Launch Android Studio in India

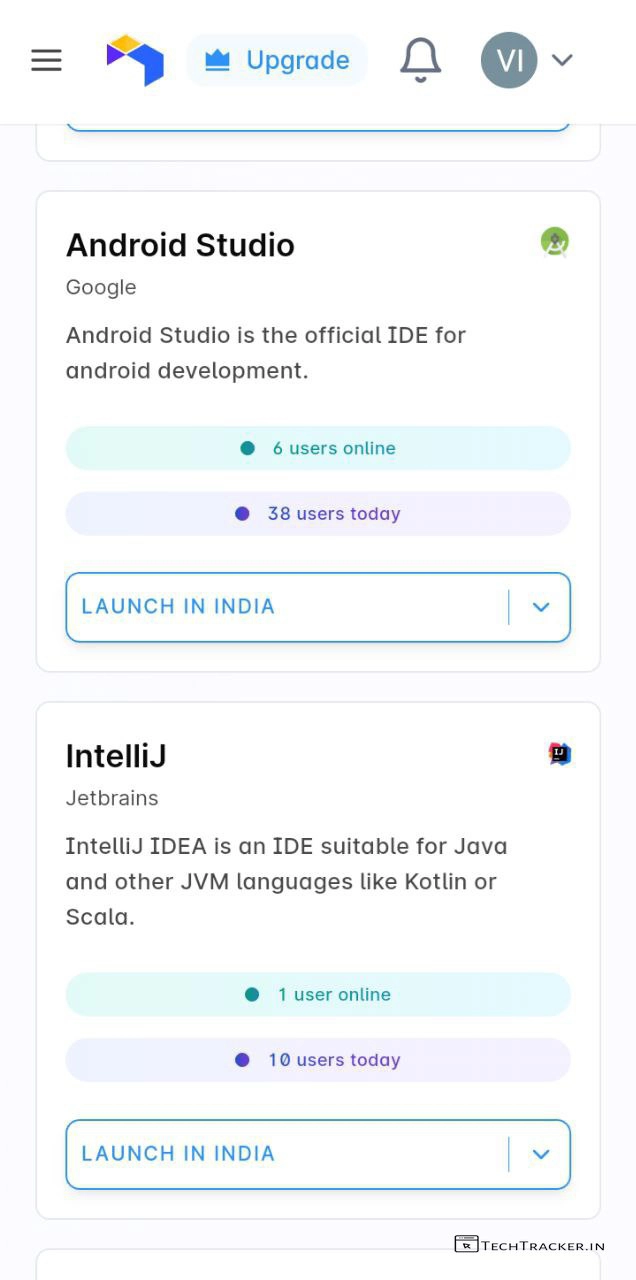[285, 607]
